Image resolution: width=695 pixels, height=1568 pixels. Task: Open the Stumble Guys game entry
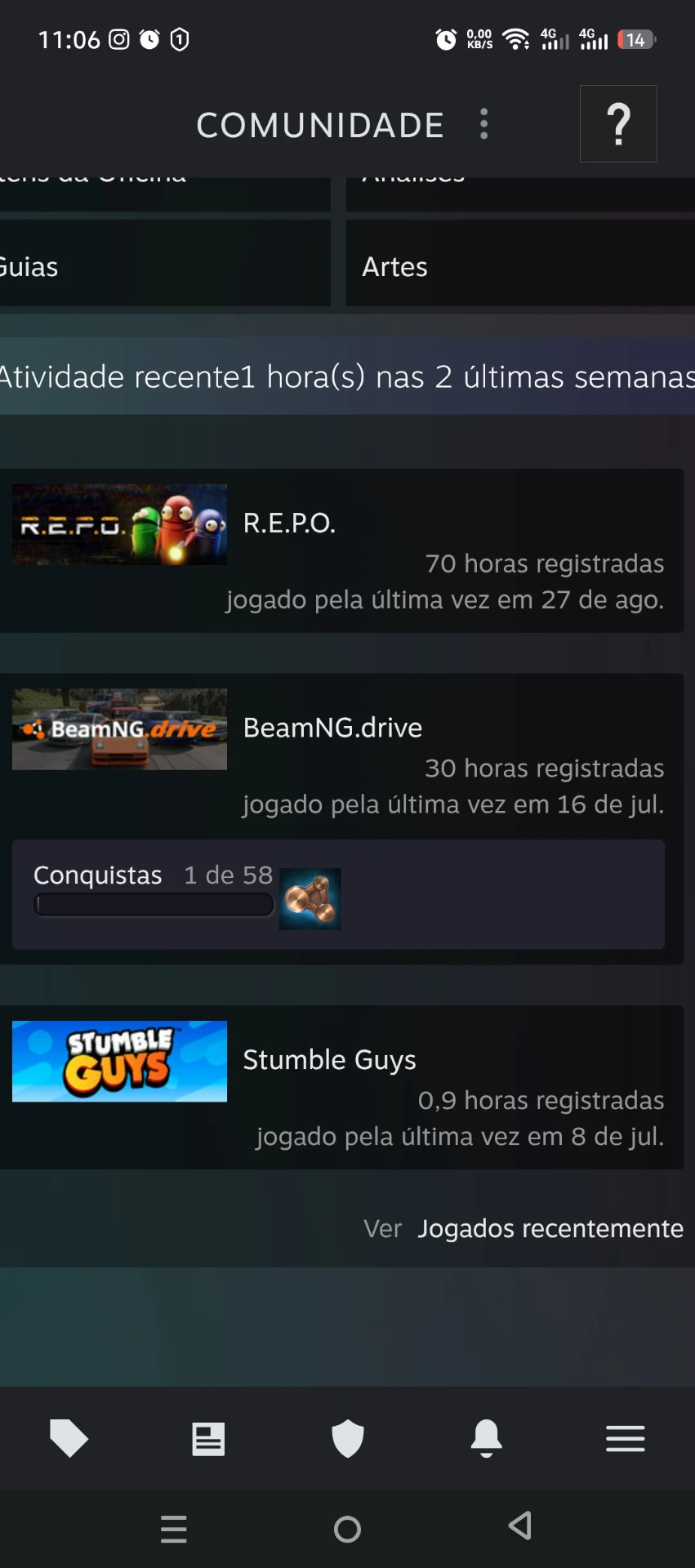coord(341,1087)
